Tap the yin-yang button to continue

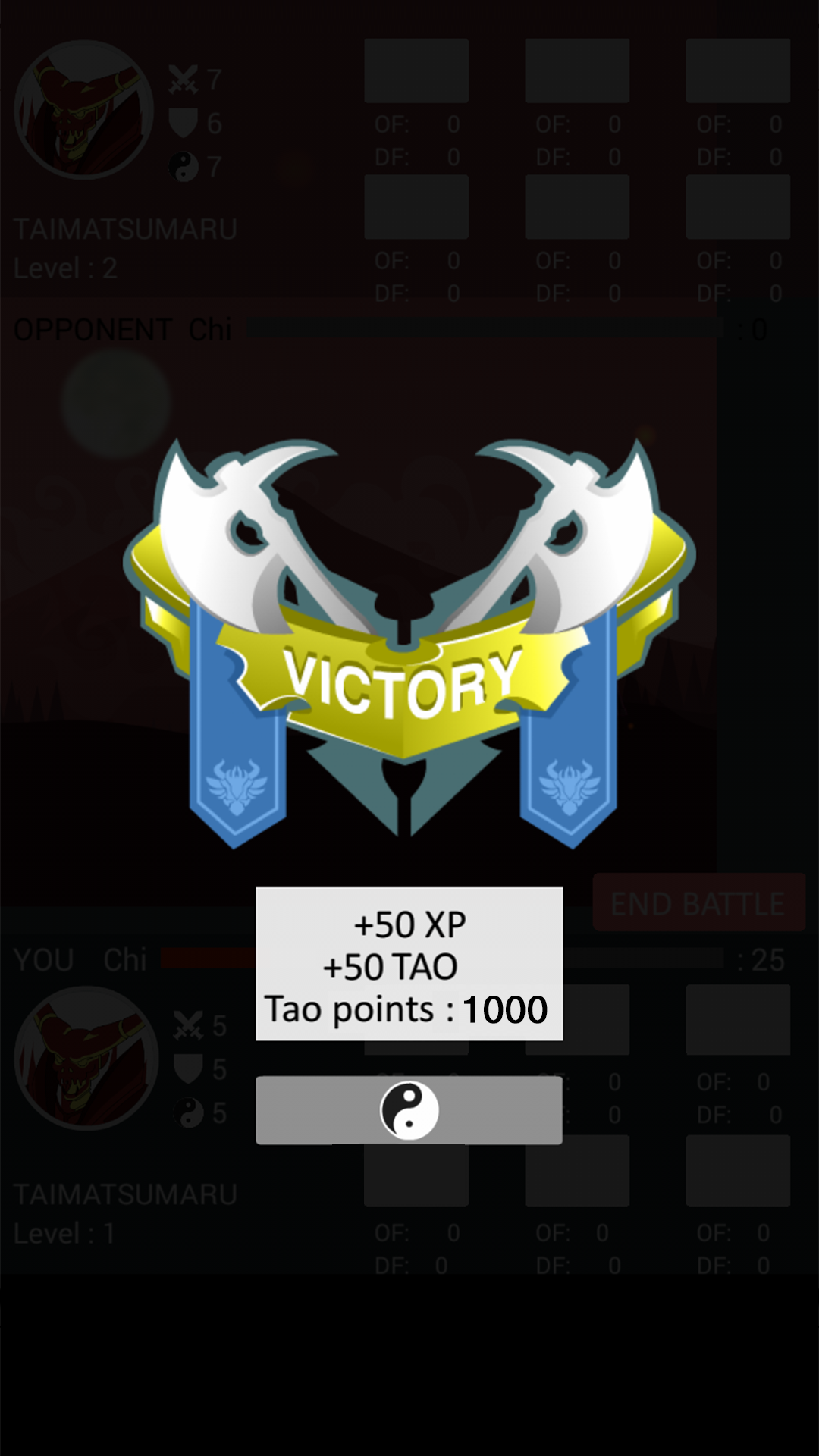409,1110
